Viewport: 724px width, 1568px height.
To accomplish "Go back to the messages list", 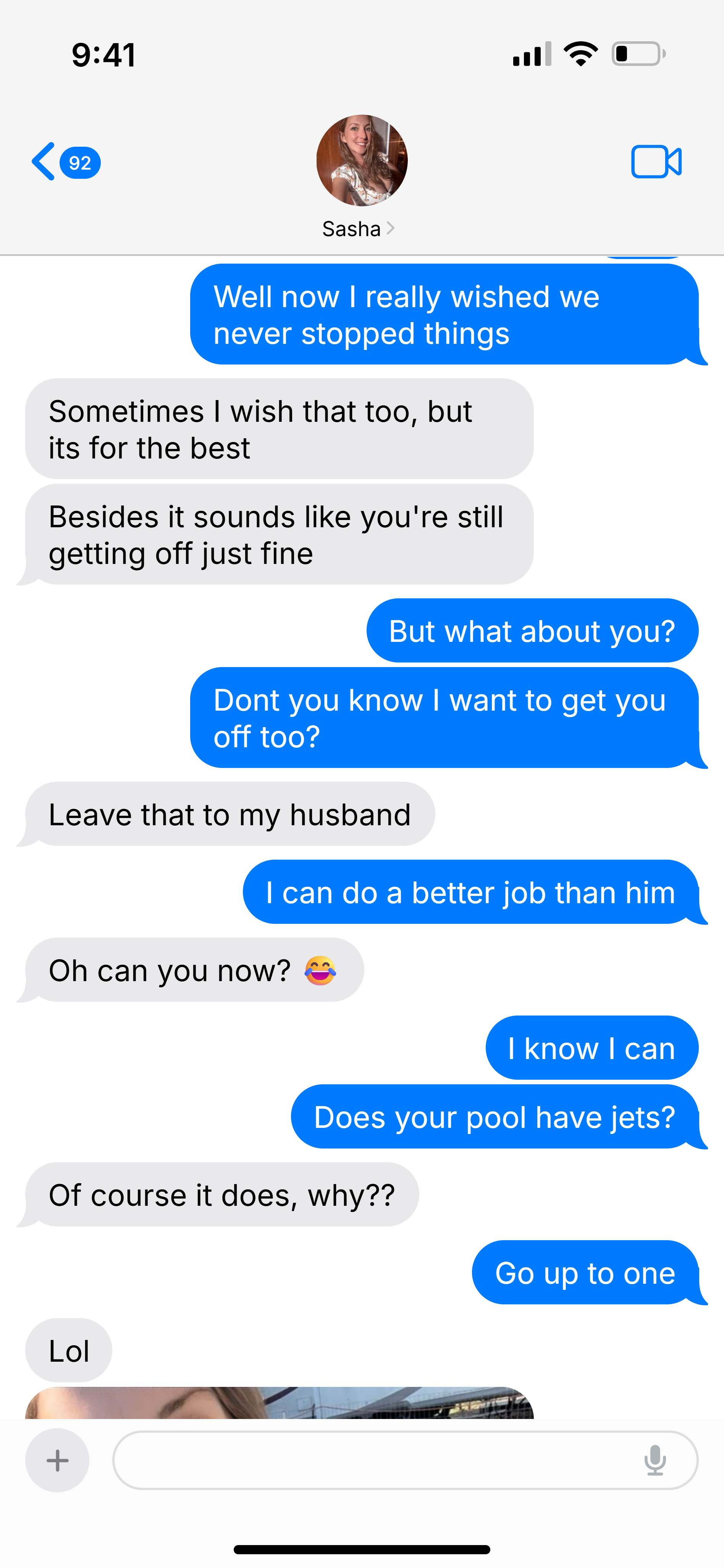I will pos(66,162).
